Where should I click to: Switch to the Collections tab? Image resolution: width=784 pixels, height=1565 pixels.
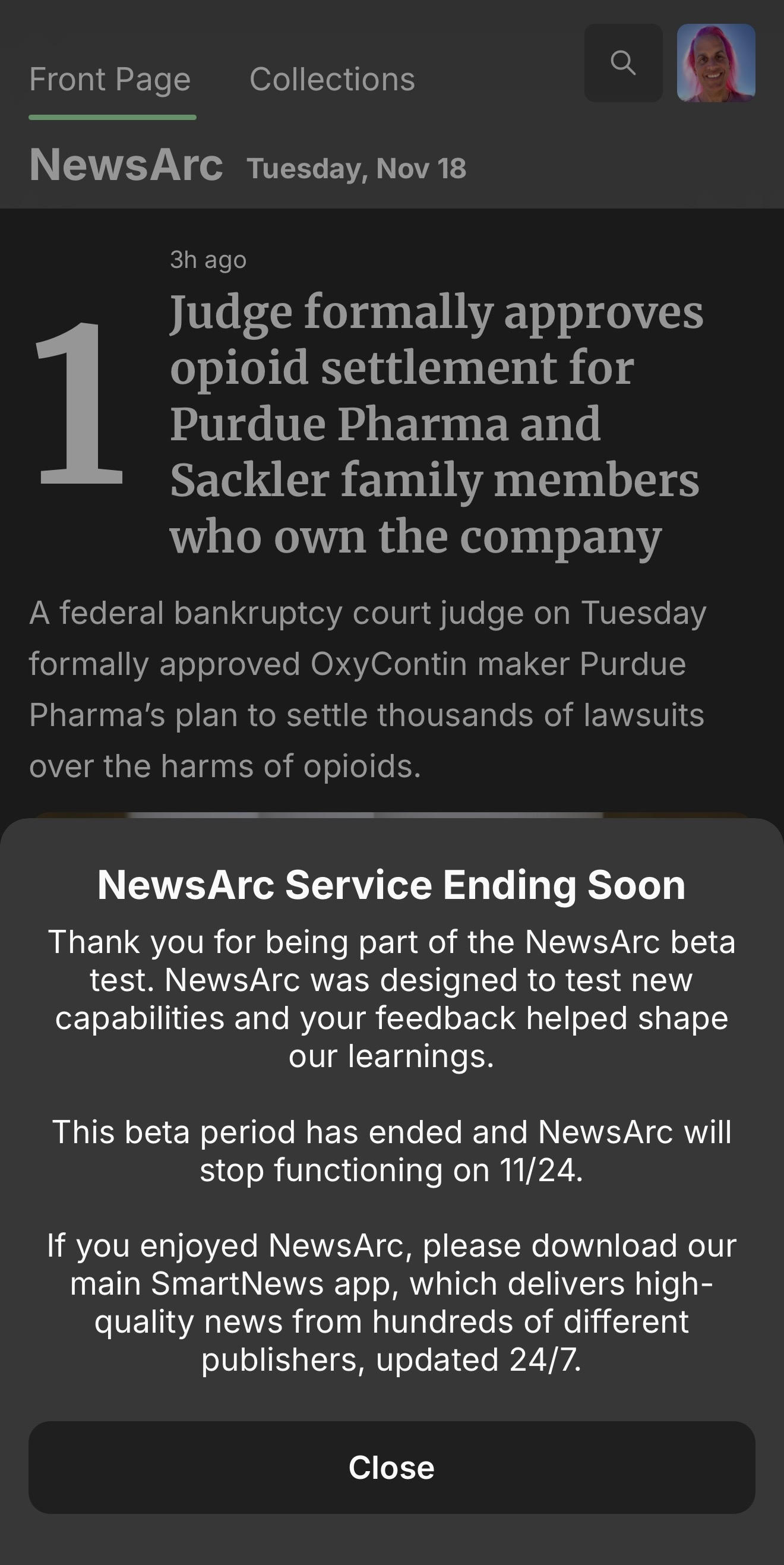click(332, 80)
